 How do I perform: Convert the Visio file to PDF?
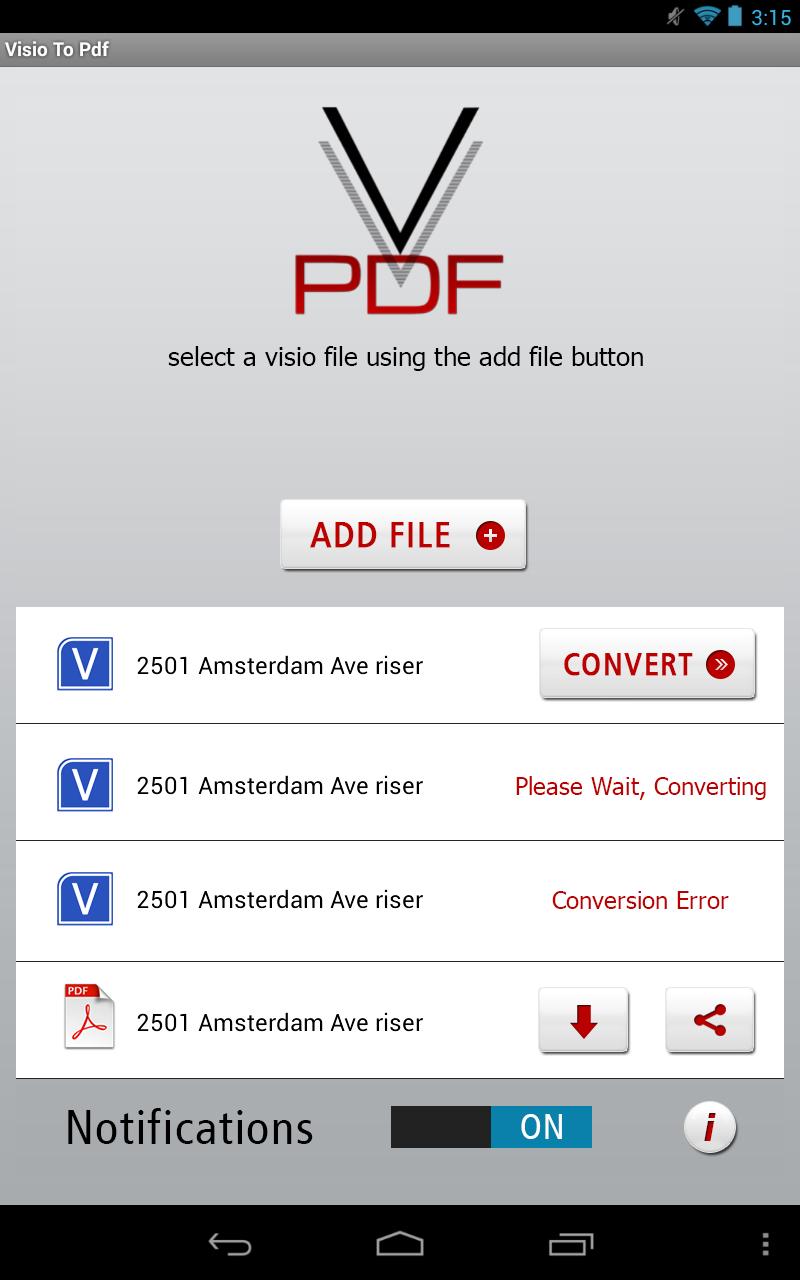click(x=647, y=664)
